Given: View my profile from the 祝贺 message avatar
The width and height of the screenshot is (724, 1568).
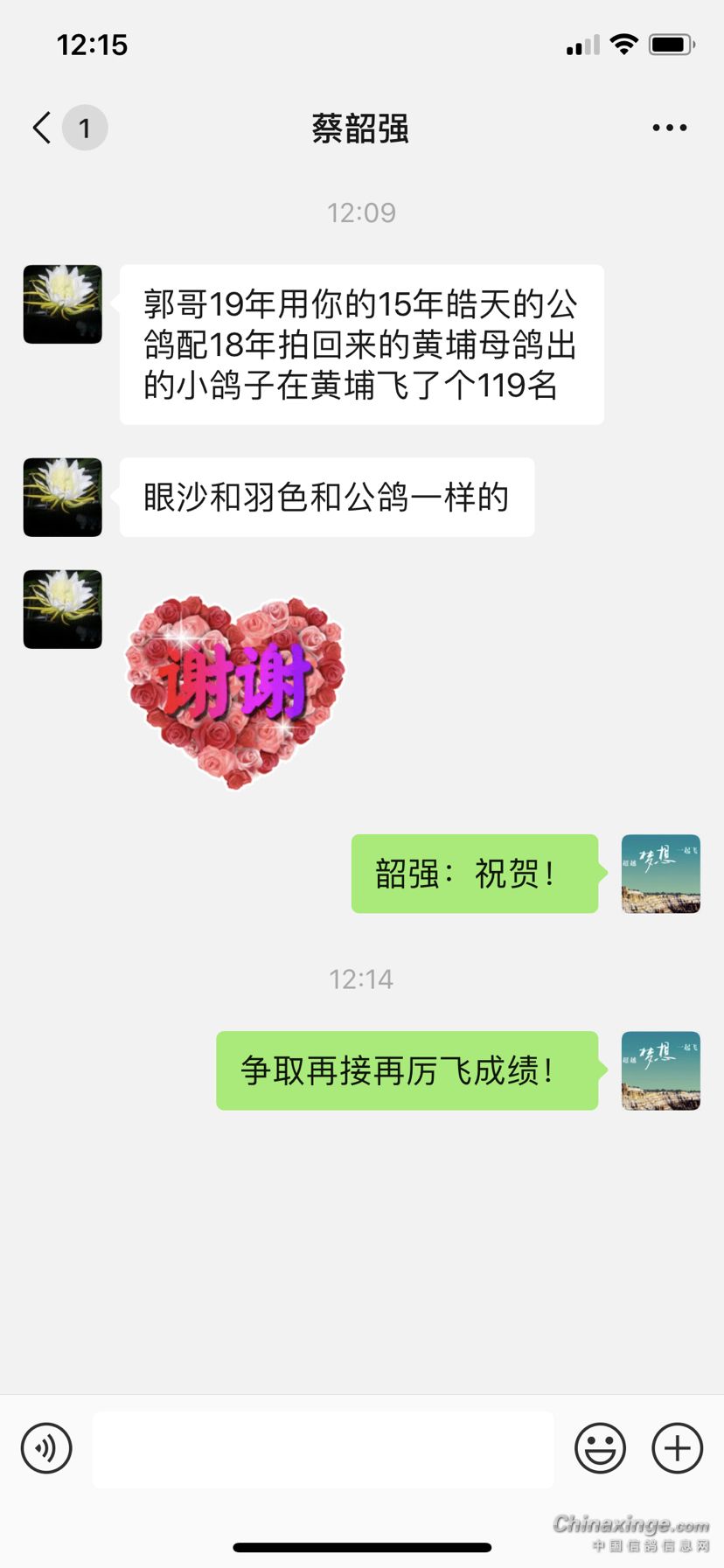Looking at the screenshot, I should click(x=660, y=874).
